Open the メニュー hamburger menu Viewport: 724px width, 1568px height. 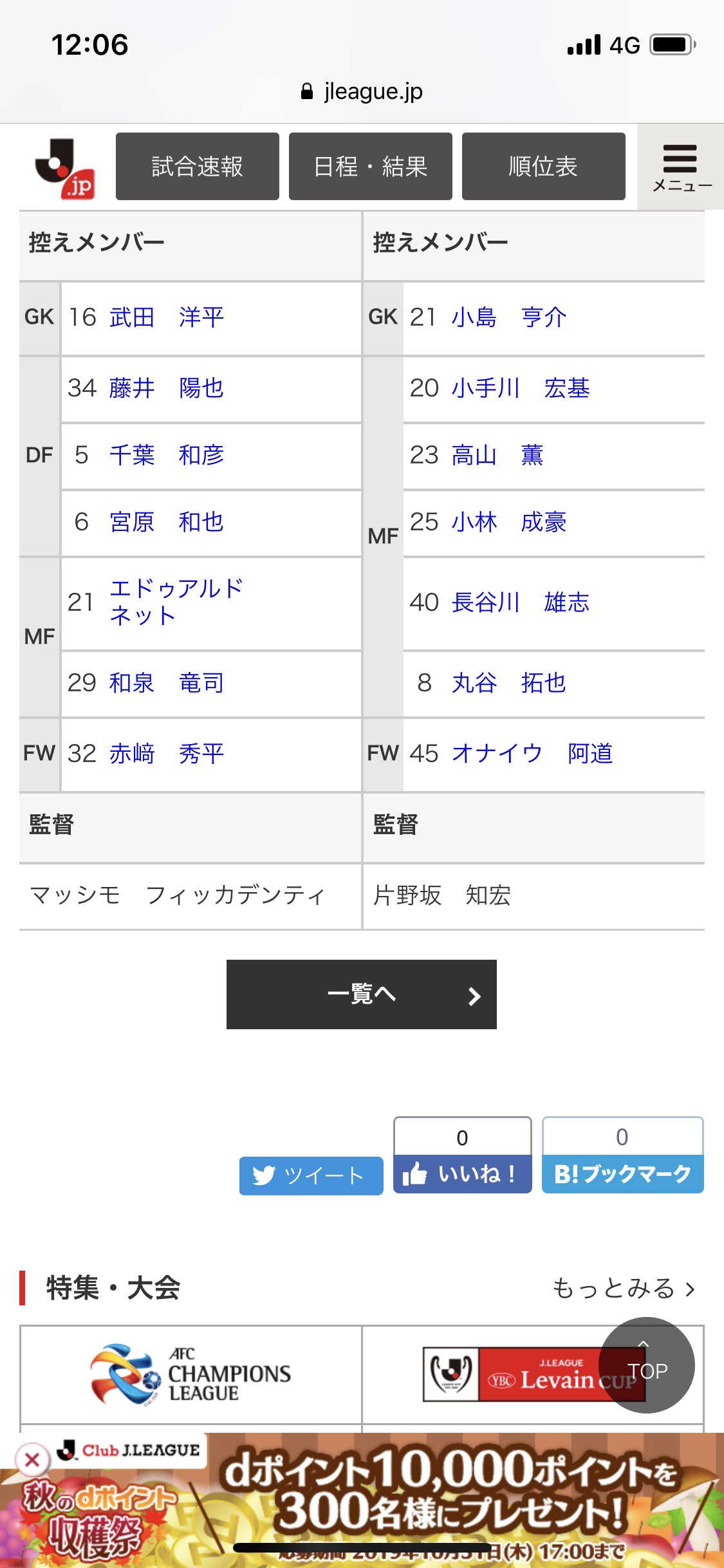[681, 167]
